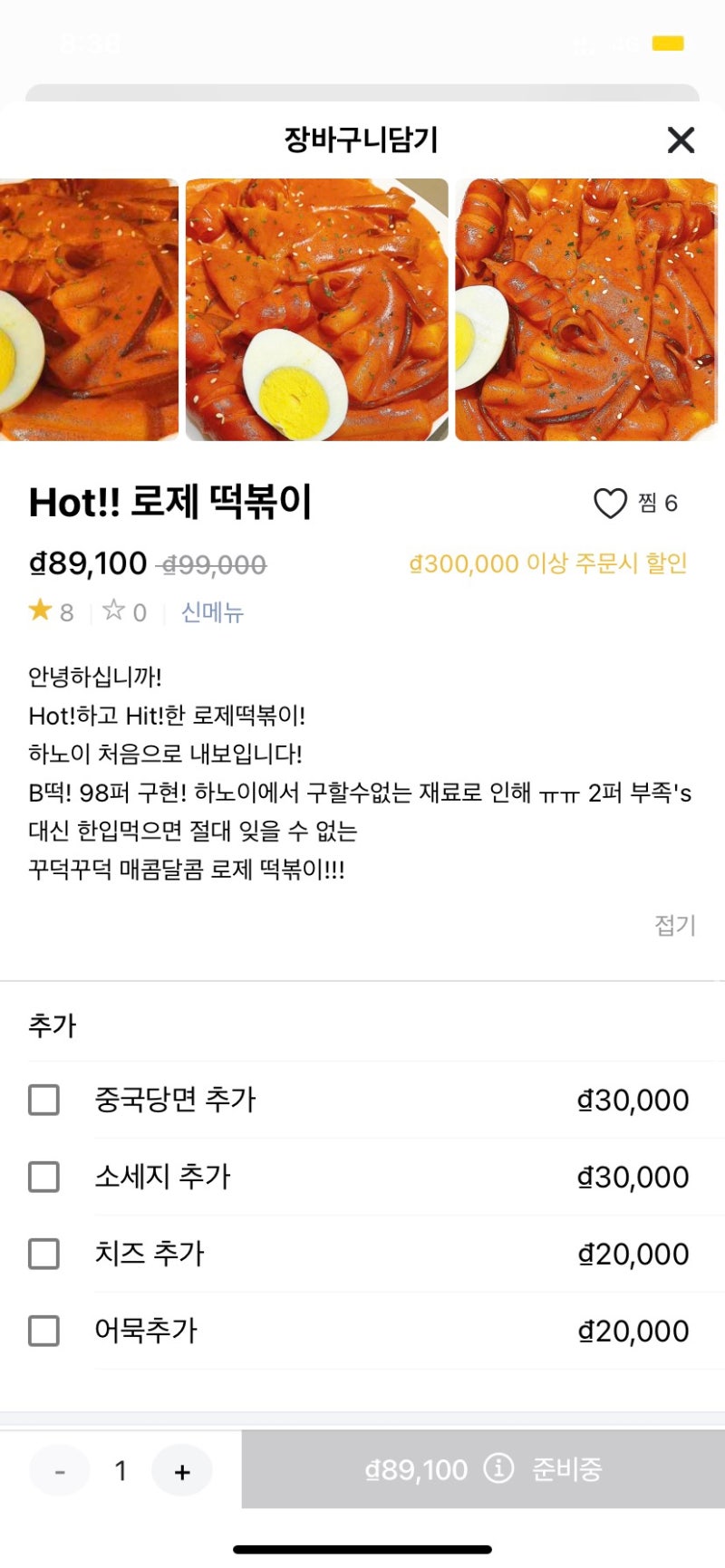Check the 중국당면 추가 option
Screen dimensions: 725x1568
point(43,1100)
